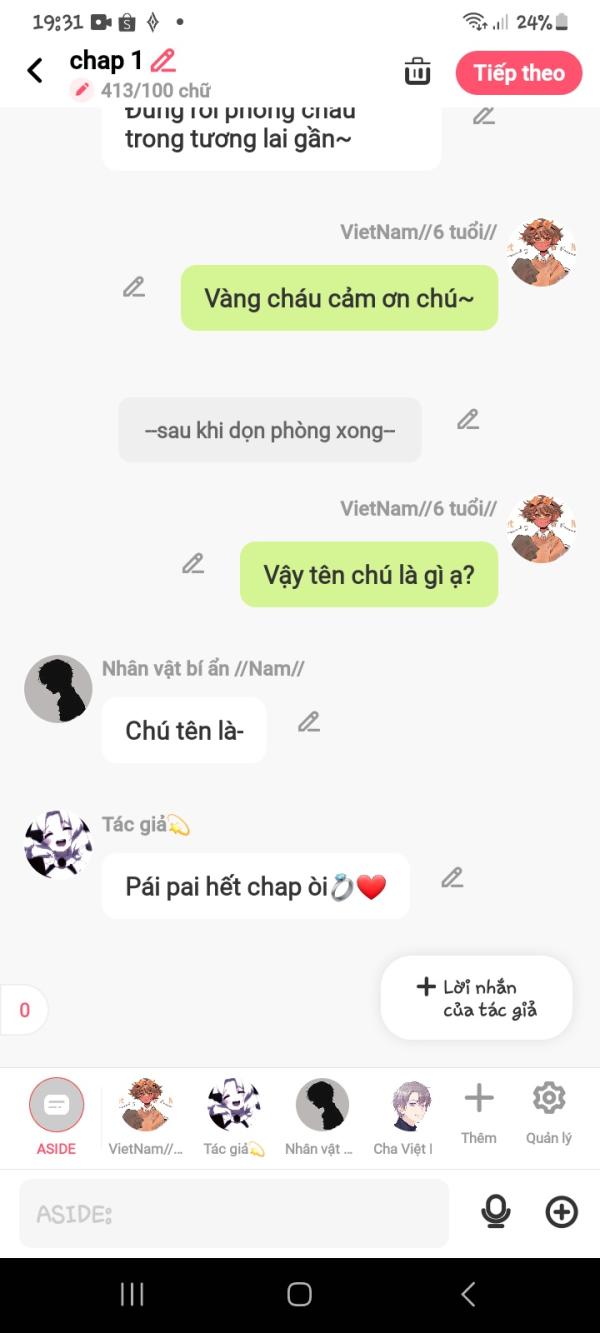Edit the message "Vàng cháu cảm ơn chú~"
This screenshot has height=1333, width=600.
(134, 287)
